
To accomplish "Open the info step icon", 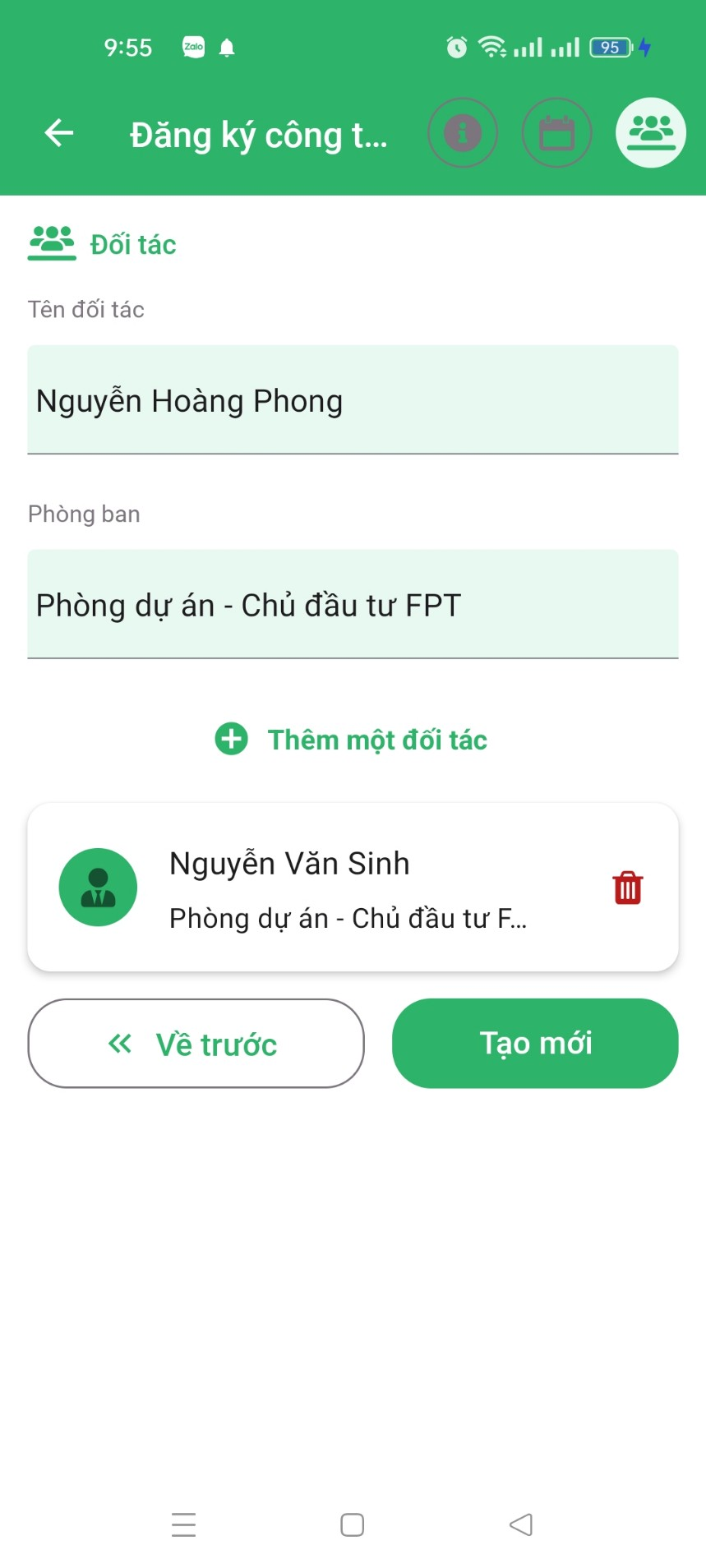I will [463, 132].
